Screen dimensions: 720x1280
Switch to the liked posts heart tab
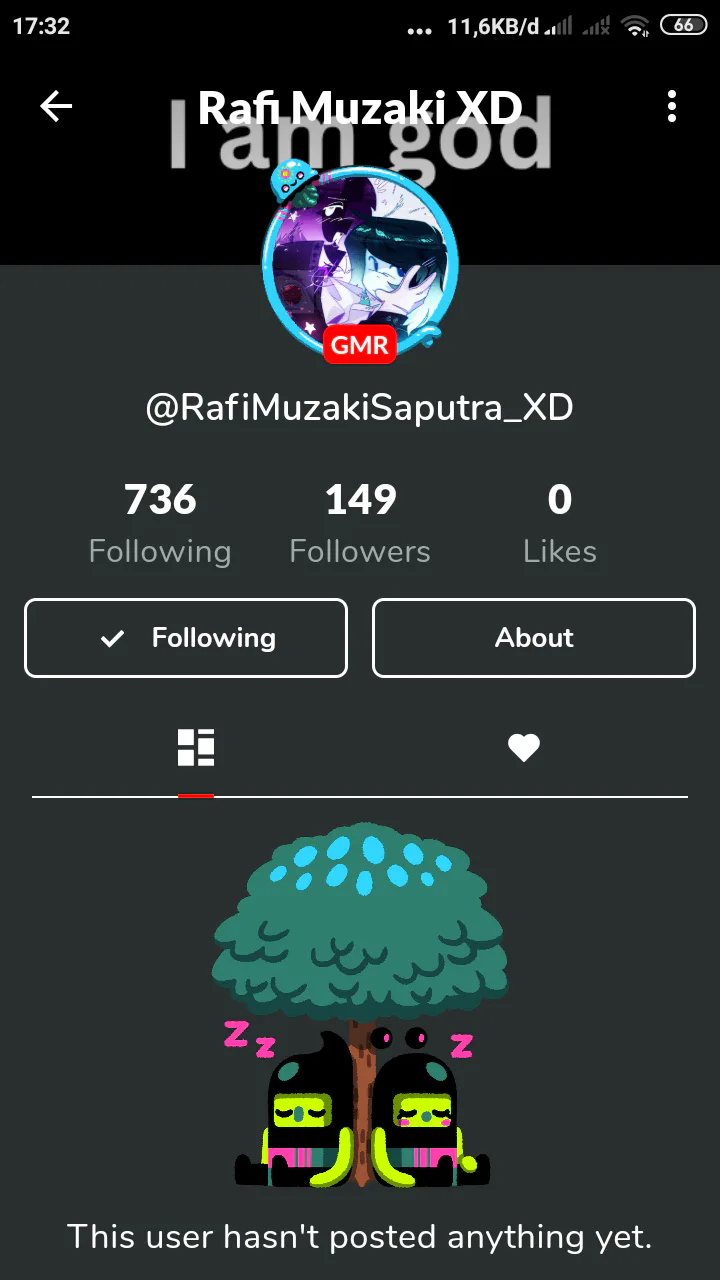524,747
